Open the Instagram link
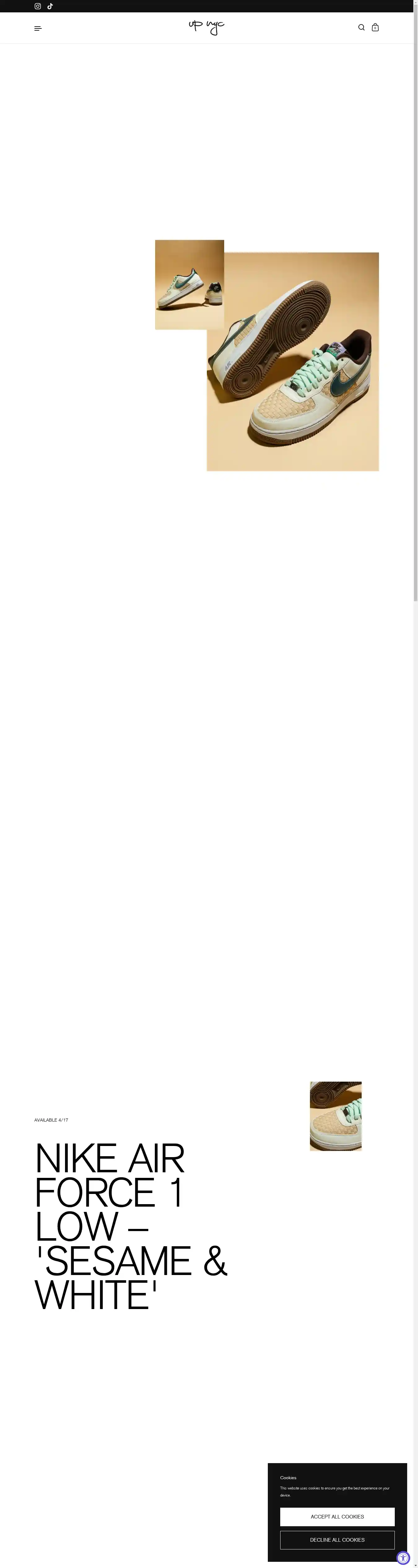Image resolution: width=418 pixels, height=1568 pixels. (x=38, y=6)
